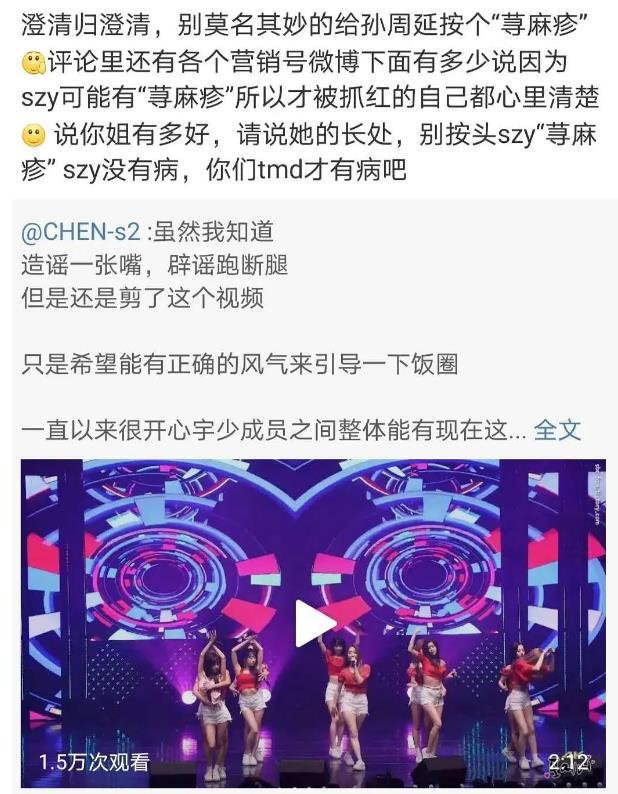Play the embedded stage performance video
This screenshot has height=794, width=618.
point(314,624)
